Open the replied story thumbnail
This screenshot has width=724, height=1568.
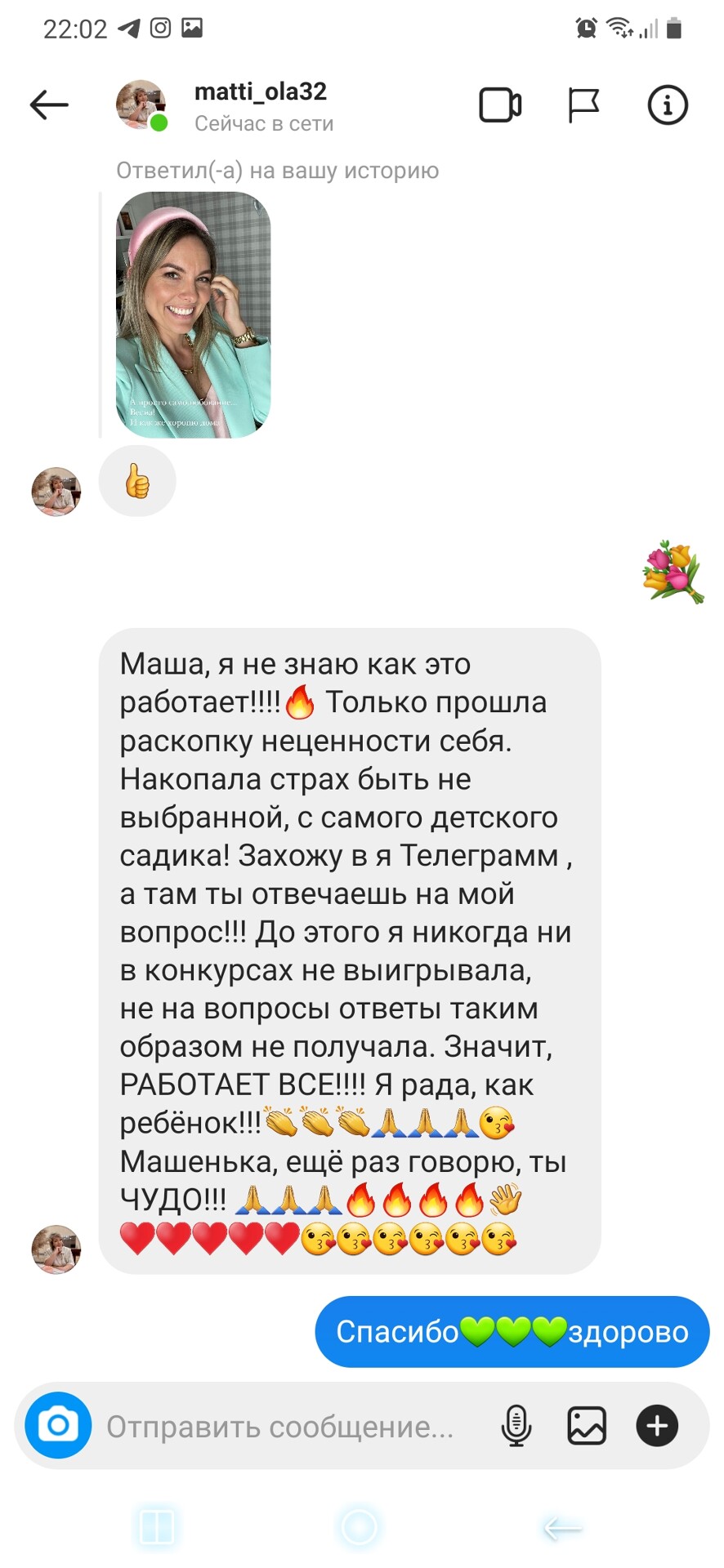(193, 315)
